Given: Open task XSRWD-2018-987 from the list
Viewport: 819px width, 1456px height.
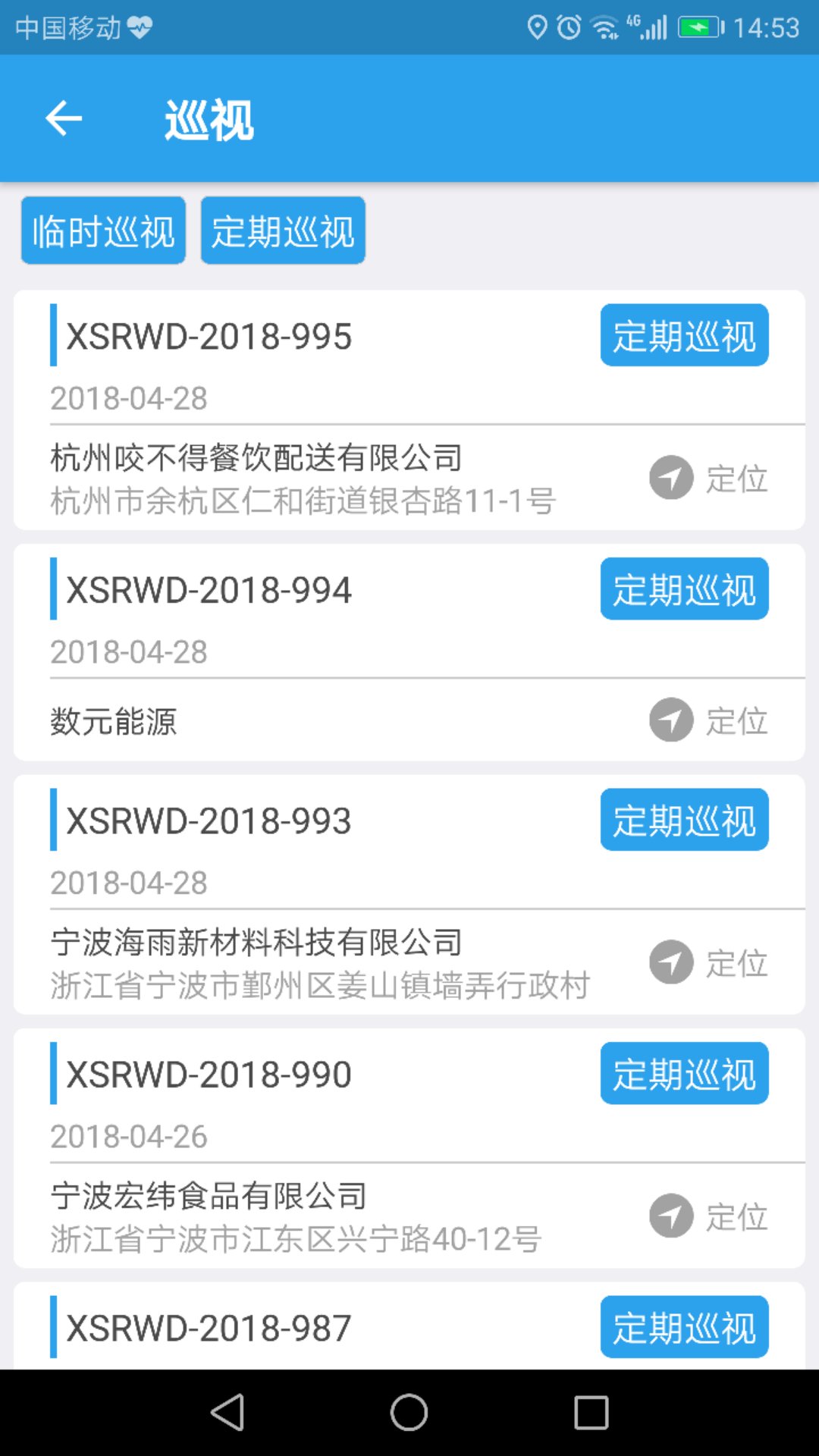Looking at the screenshot, I should (208, 1326).
